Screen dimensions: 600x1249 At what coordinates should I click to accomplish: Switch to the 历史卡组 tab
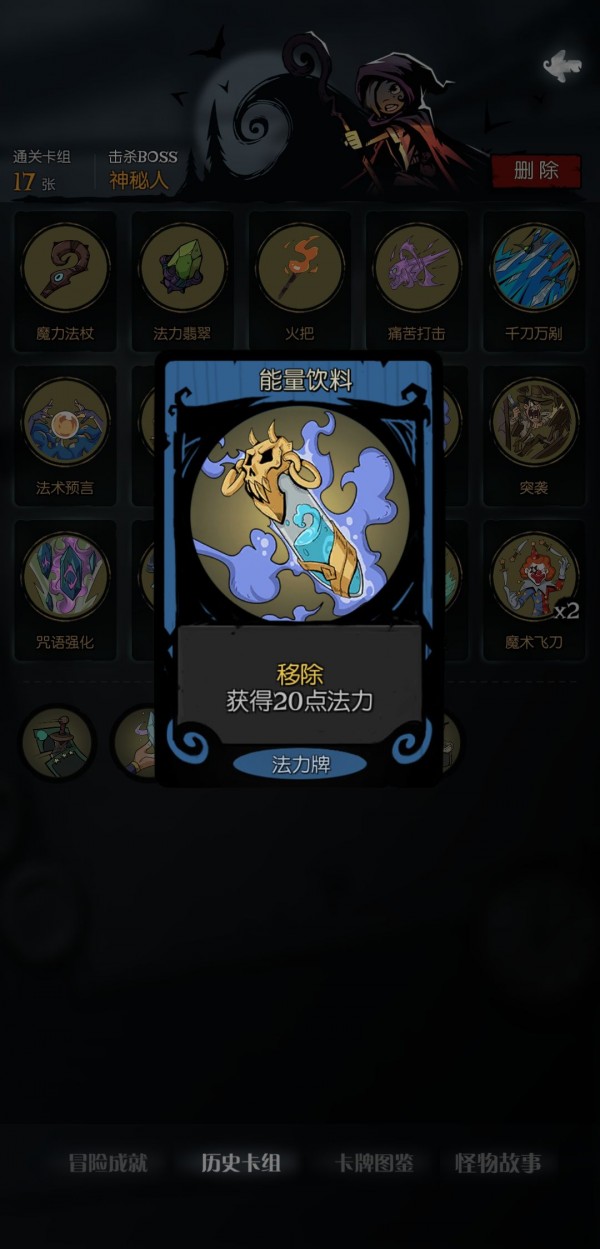click(x=241, y=1163)
